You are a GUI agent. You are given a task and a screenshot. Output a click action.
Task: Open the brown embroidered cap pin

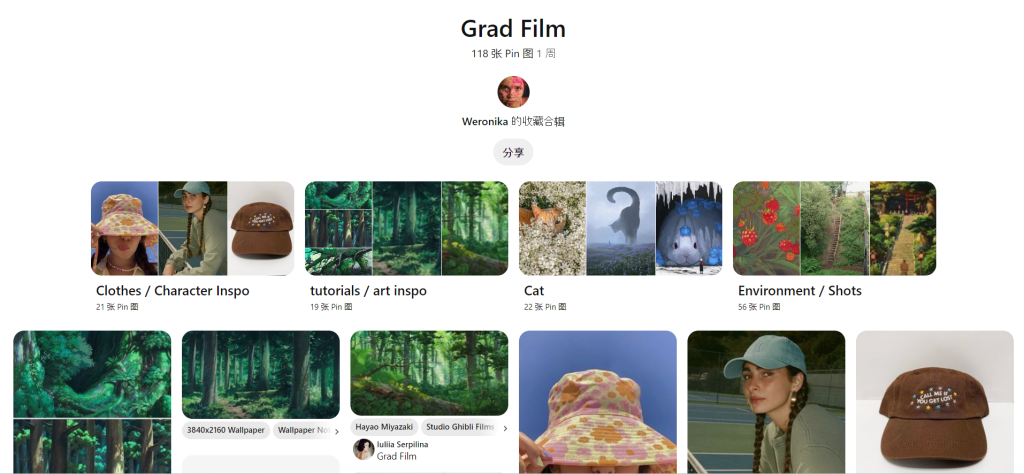[x=934, y=401]
